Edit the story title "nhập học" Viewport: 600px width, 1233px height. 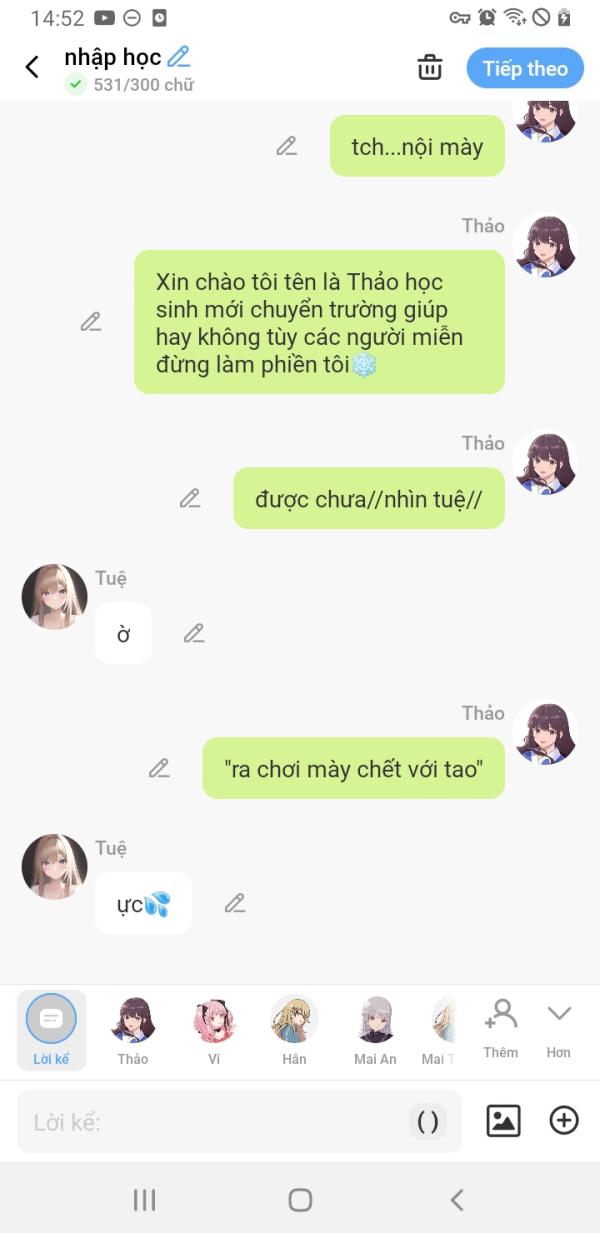(x=179, y=57)
